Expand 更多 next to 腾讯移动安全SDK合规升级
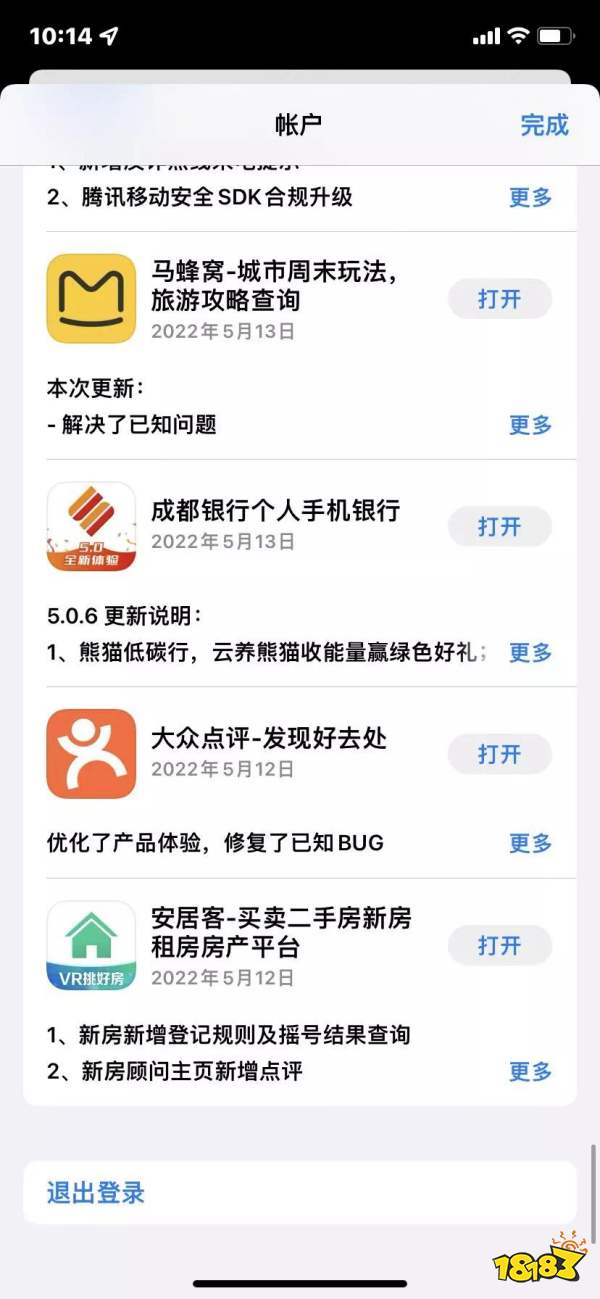This screenshot has width=600, height=1299. (530, 197)
